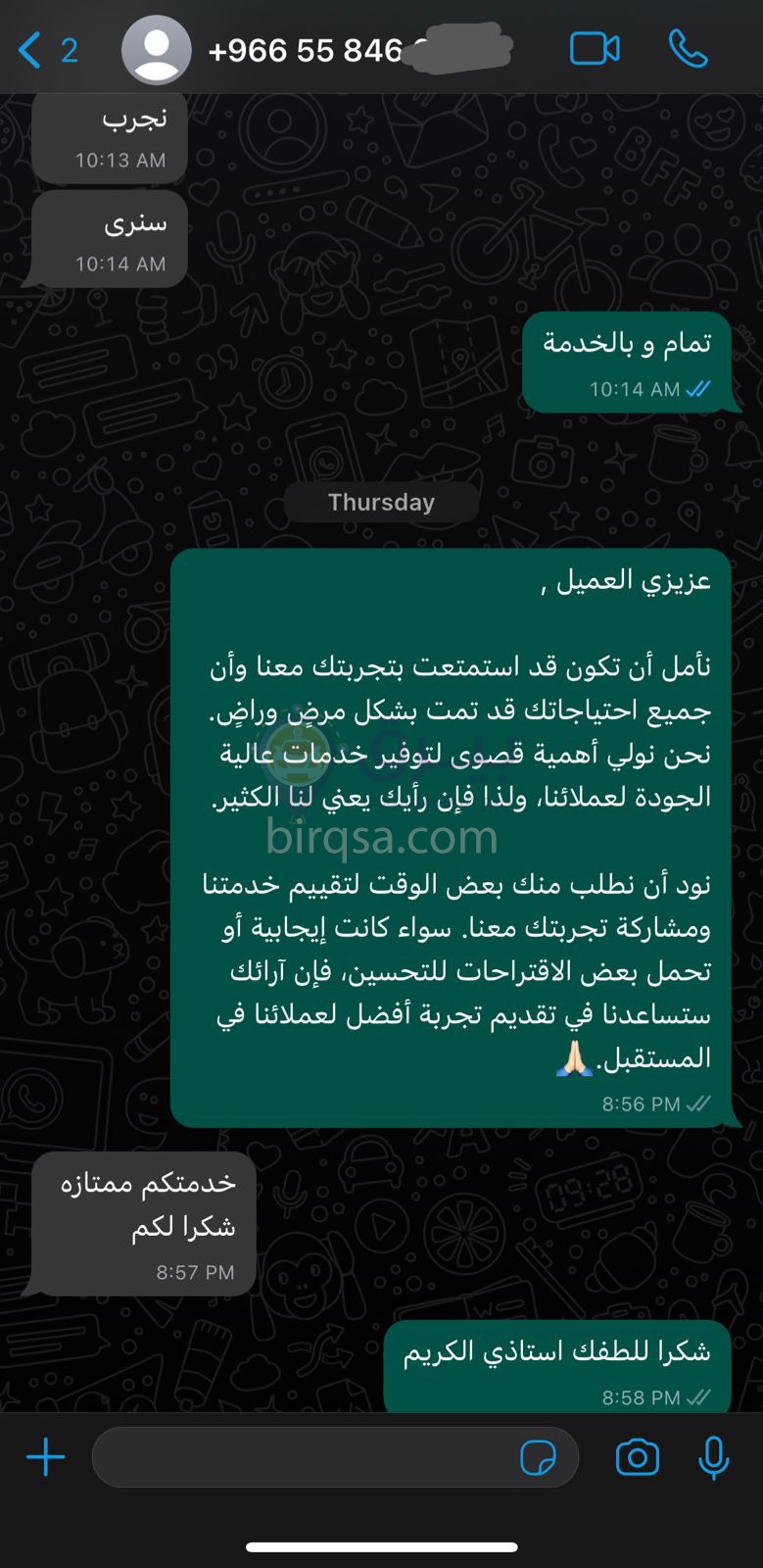The image size is (763, 1568).
Task: Start a video call
Action: pos(594,49)
